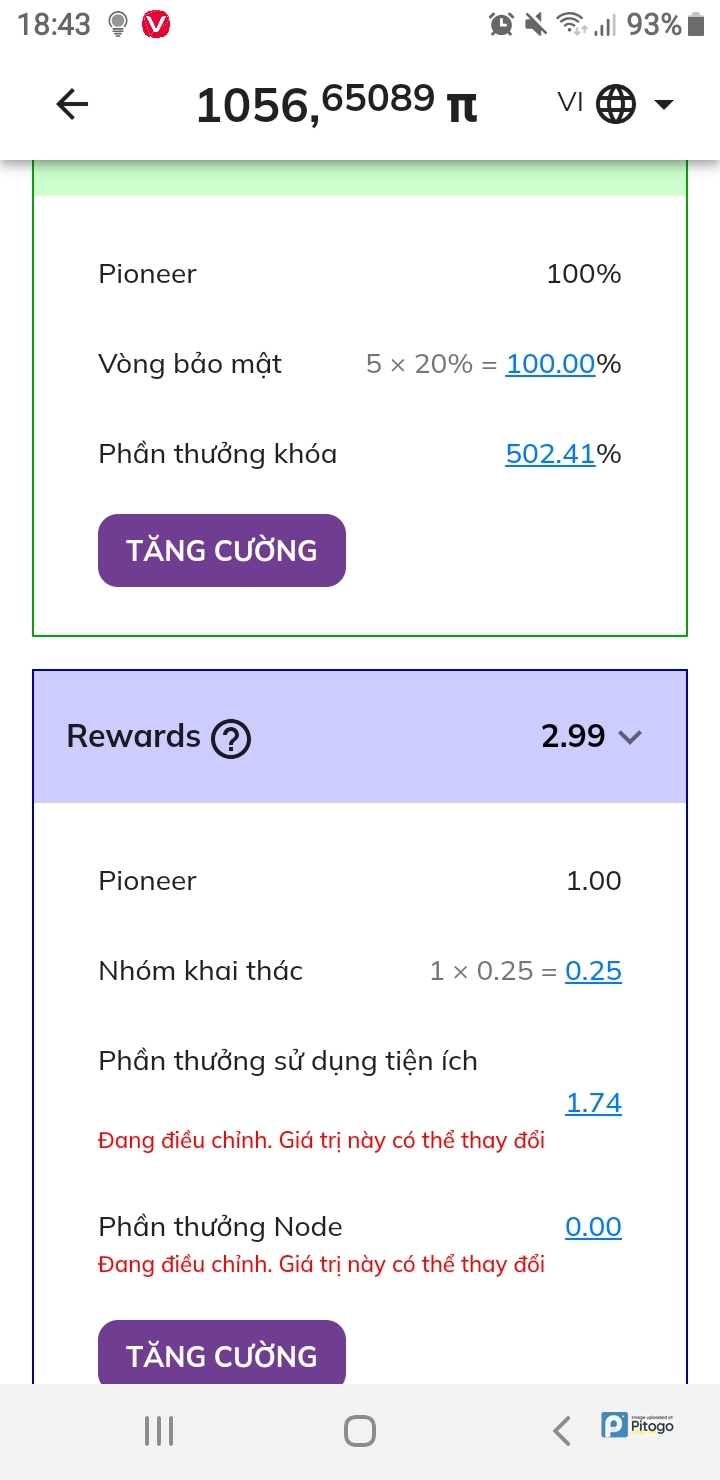720x1480 pixels.
Task: Tap TĂNG CƯỜNG below Phần thưởng Node
Action: (222, 1354)
